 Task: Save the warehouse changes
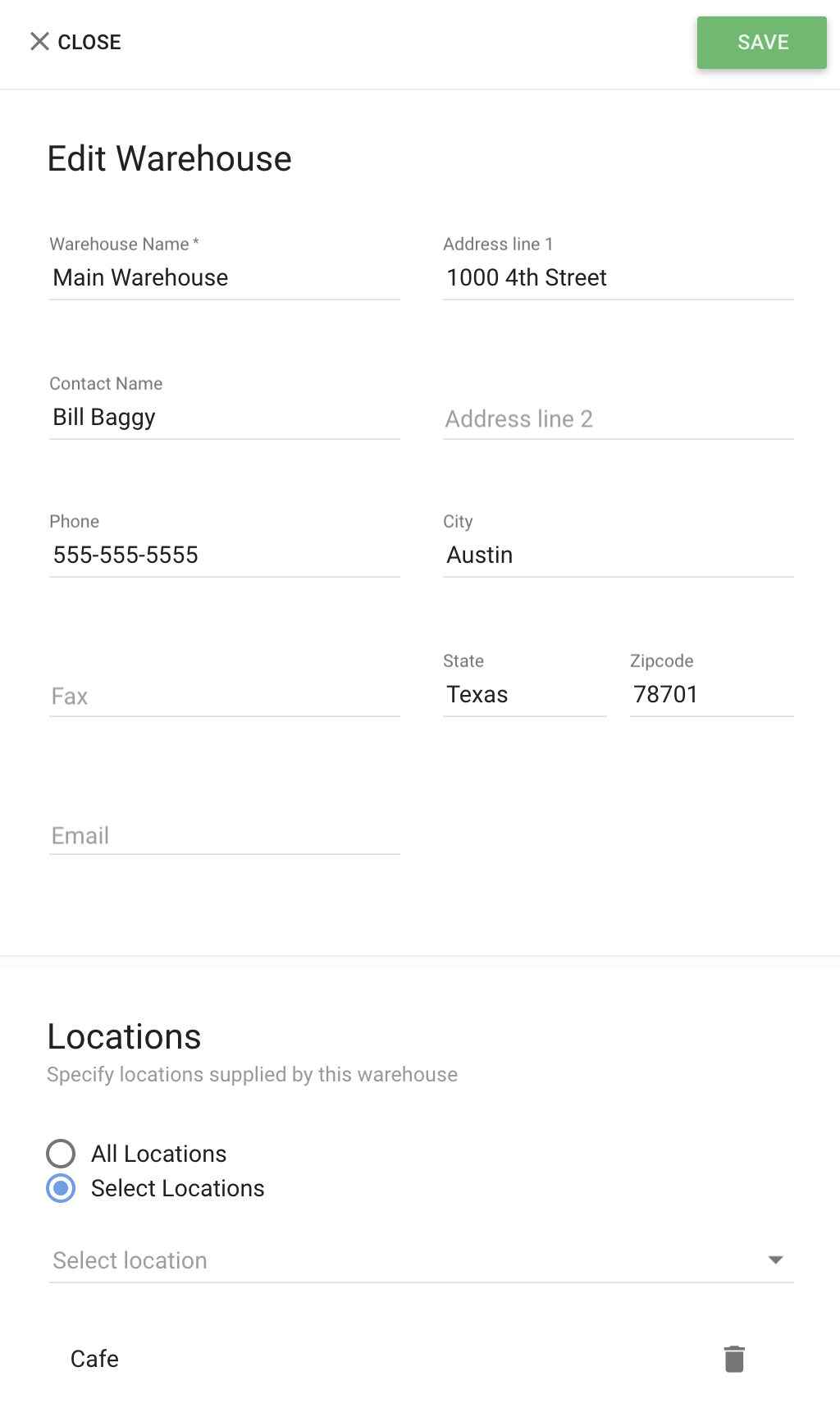(x=762, y=43)
